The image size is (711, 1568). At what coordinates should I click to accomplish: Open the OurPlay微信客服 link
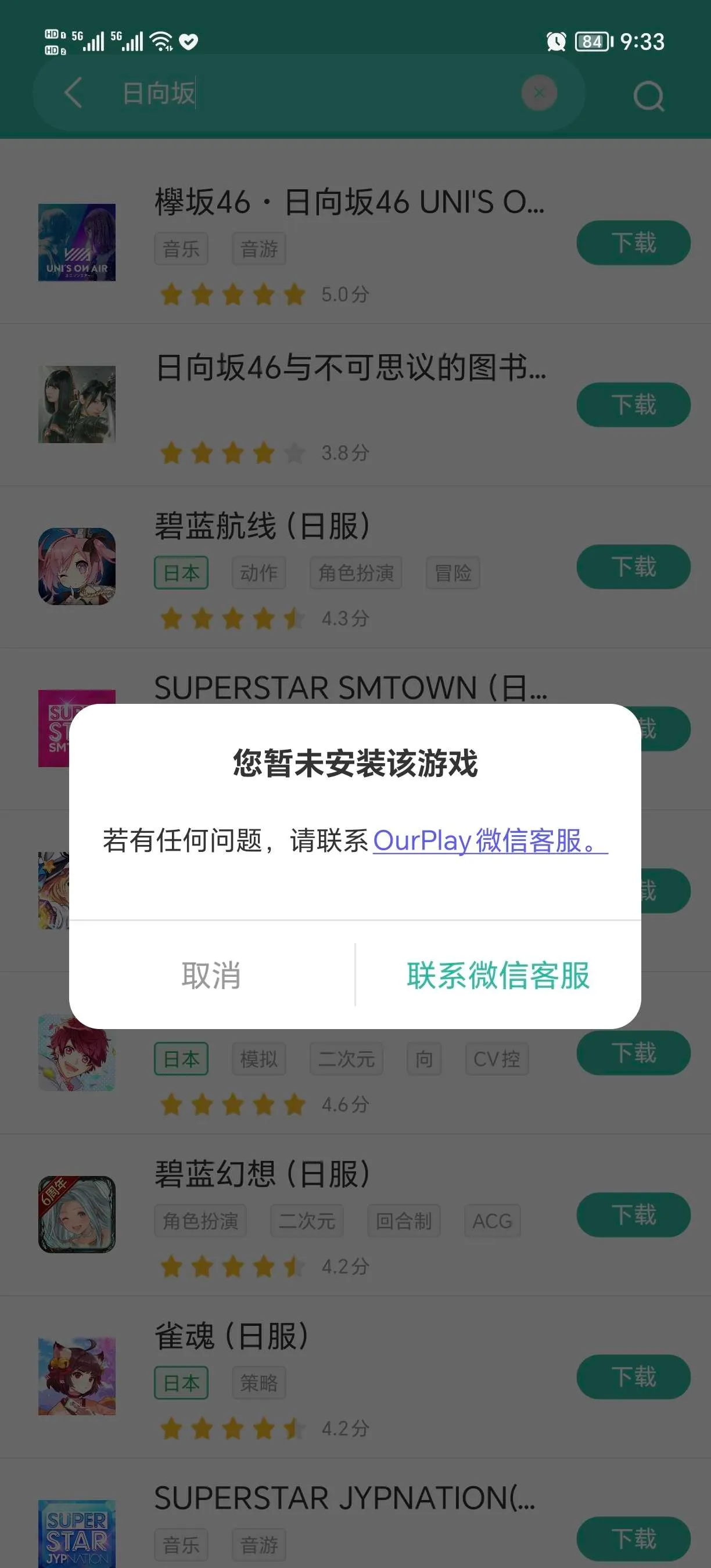click(x=490, y=840)
